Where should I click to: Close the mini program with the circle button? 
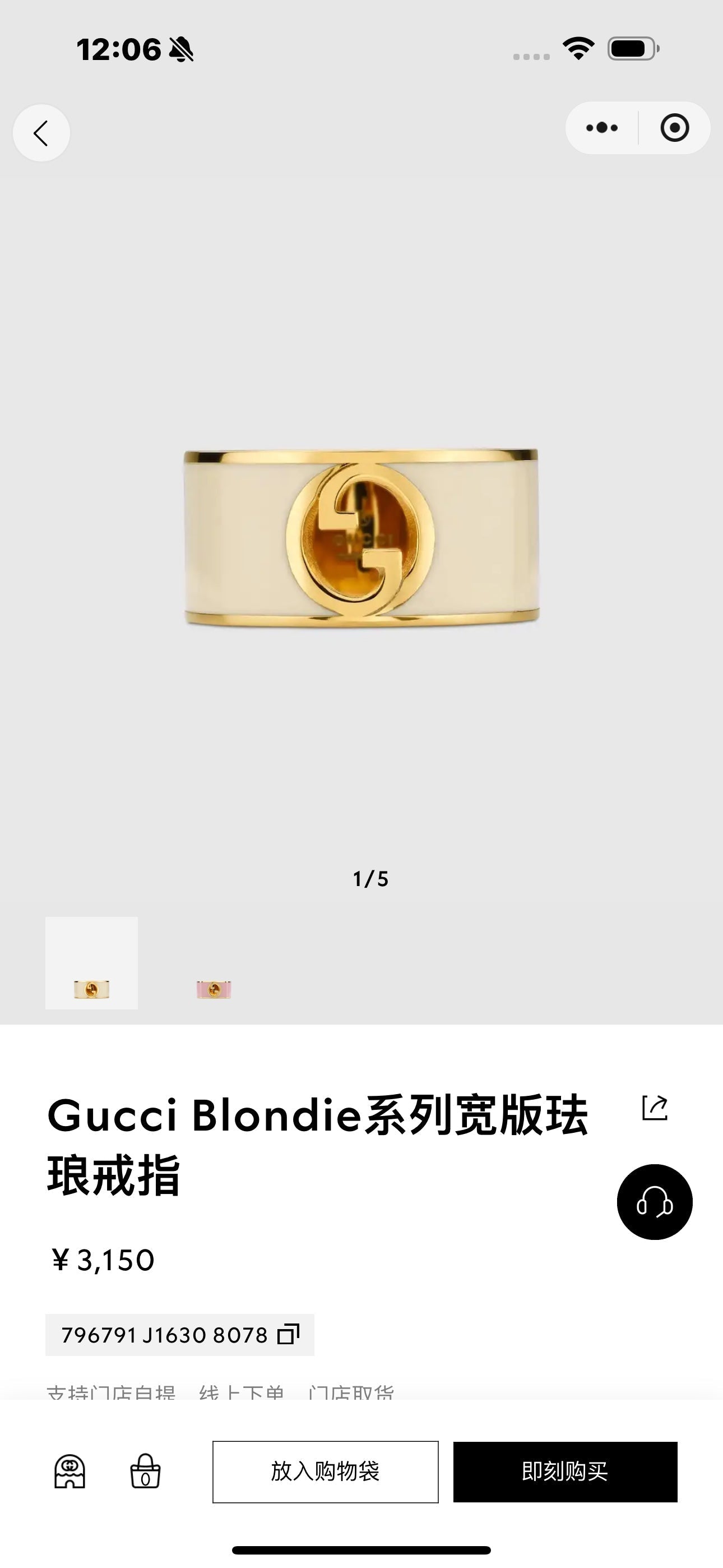pyautogui.click(x=674, y=128)
